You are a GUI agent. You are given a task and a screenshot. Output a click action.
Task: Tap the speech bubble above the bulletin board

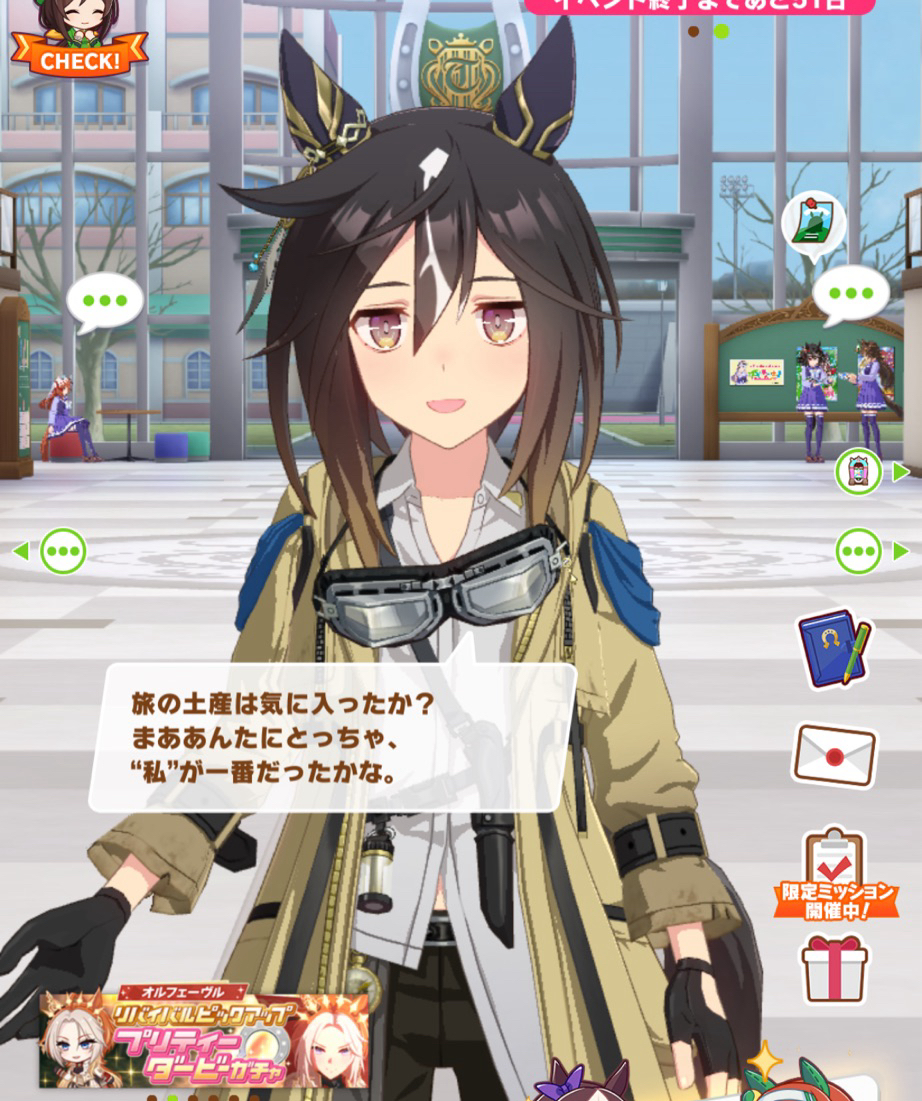[x=851, y=294]
